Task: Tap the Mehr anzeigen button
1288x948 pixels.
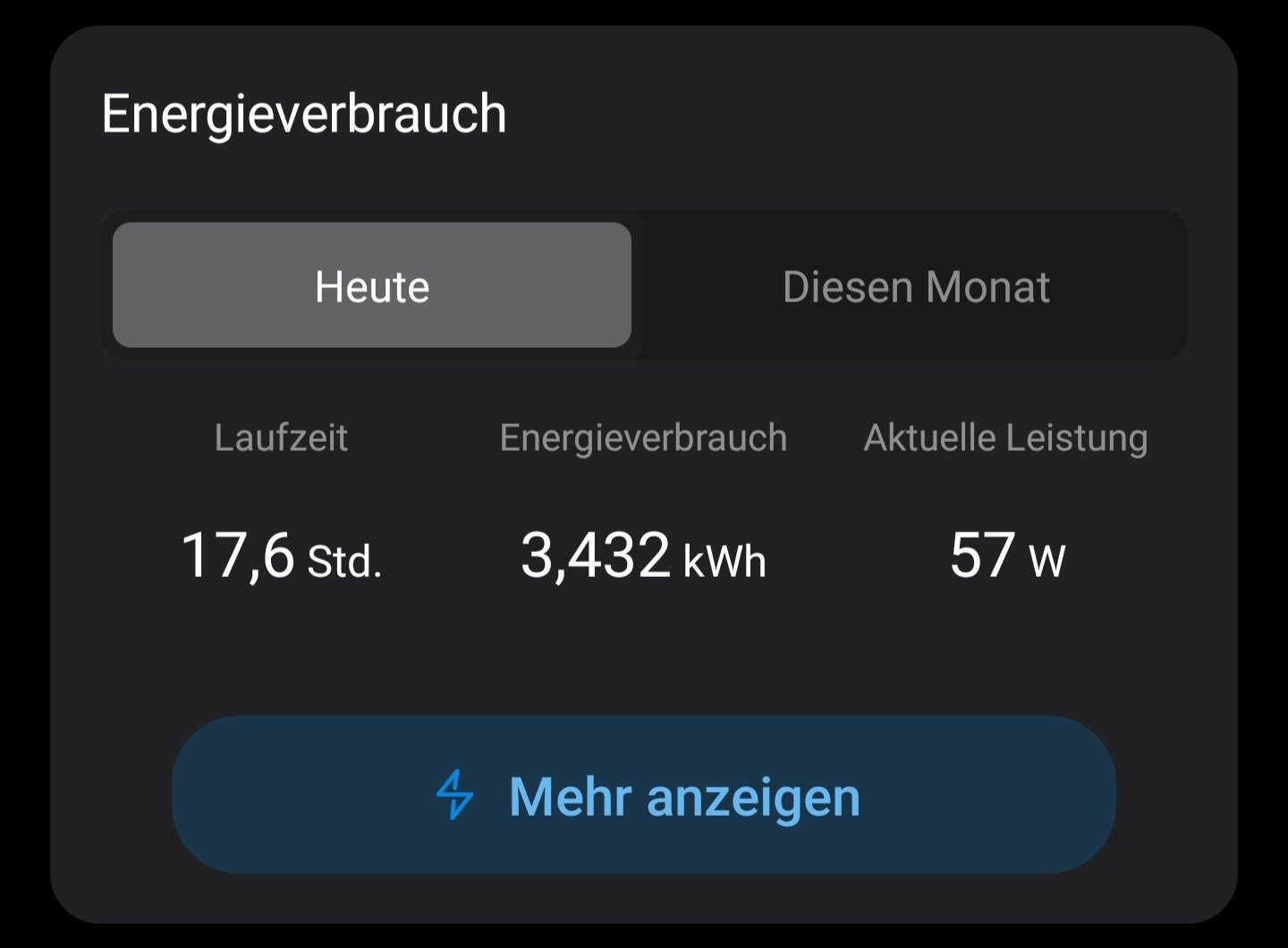Action: click(x=644, y=794)
